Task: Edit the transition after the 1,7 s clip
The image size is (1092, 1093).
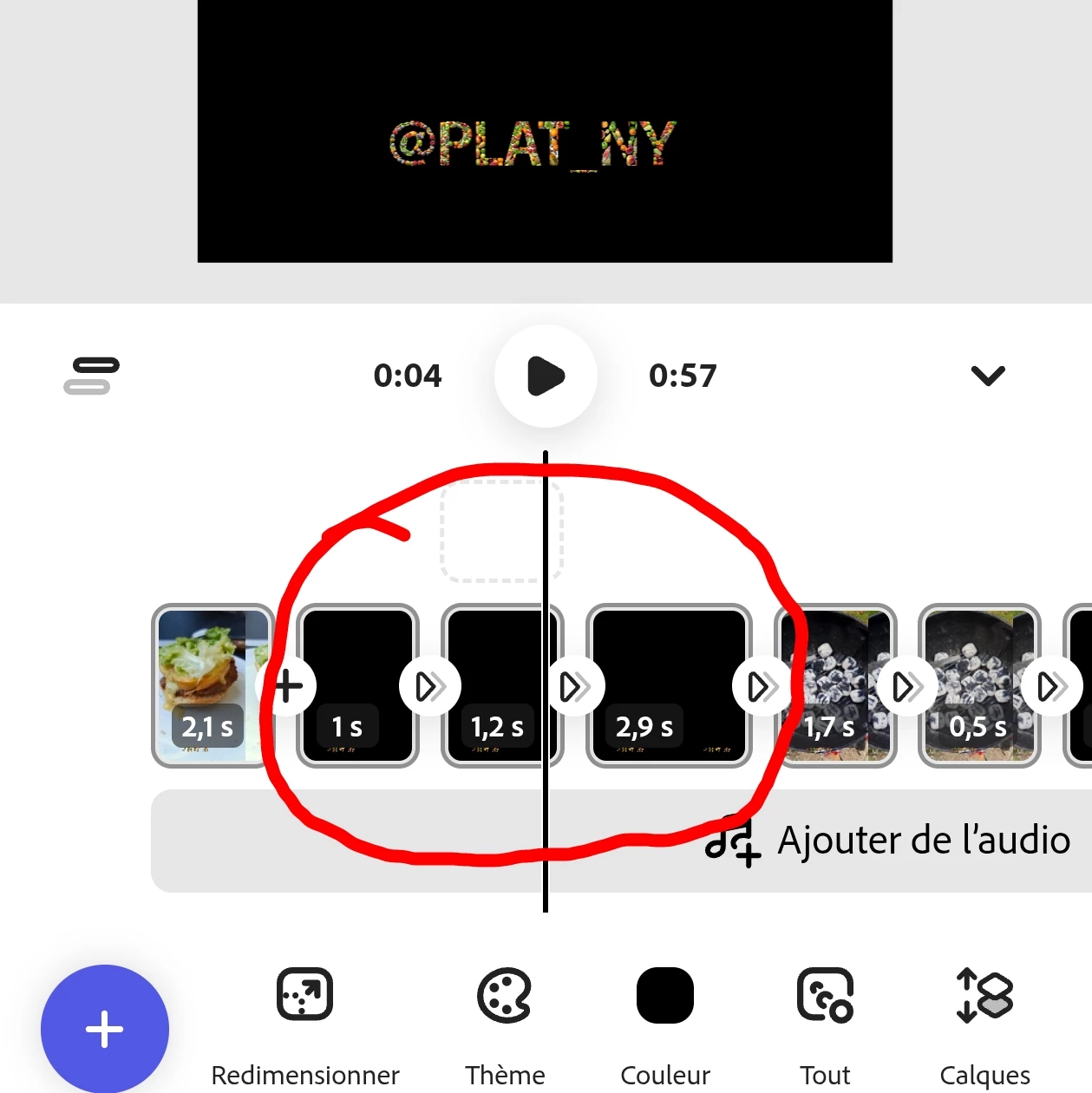Action: pos(906,686)
